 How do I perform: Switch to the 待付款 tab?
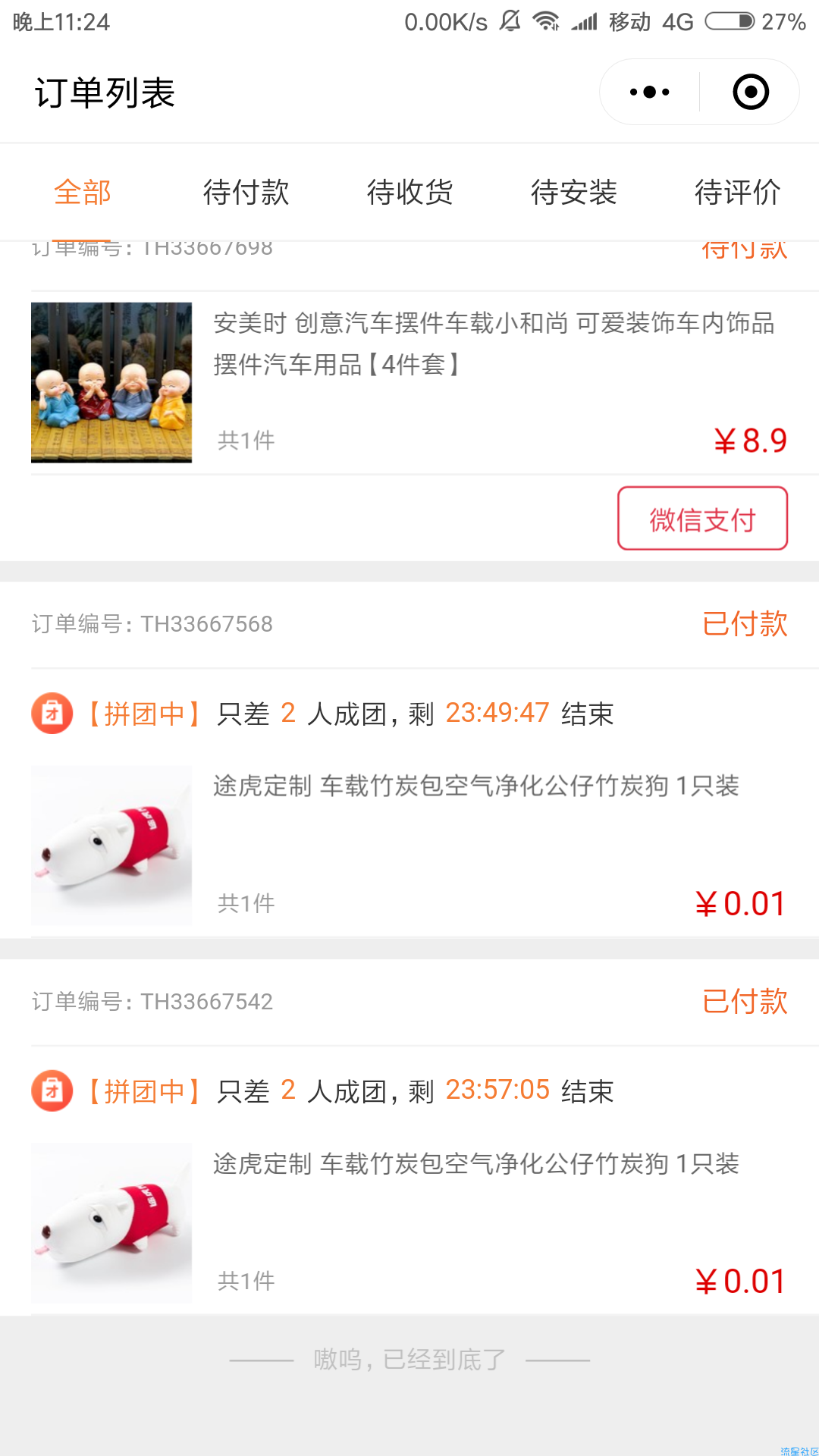tap(246, 192)
